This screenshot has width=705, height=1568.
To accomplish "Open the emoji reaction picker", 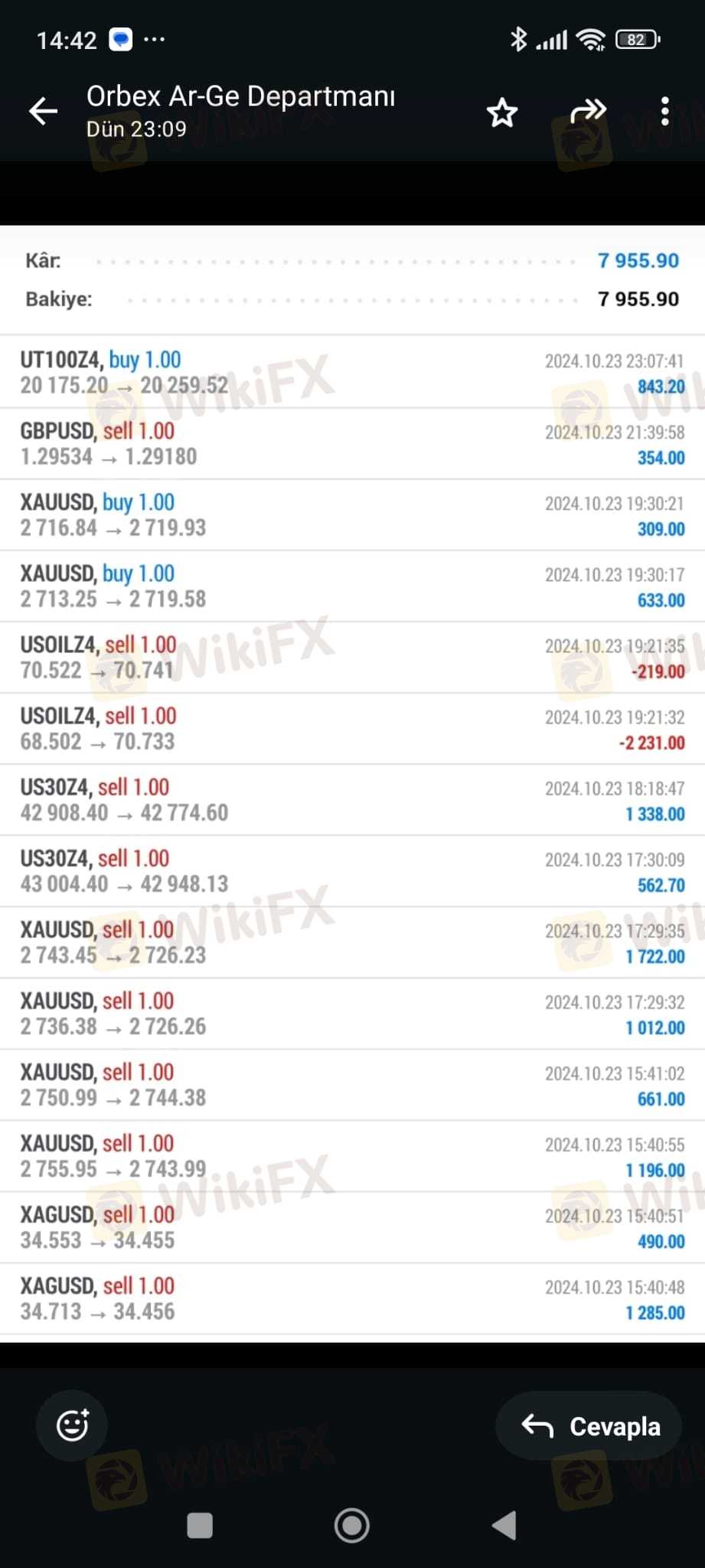I will (x=72, y=1425).
